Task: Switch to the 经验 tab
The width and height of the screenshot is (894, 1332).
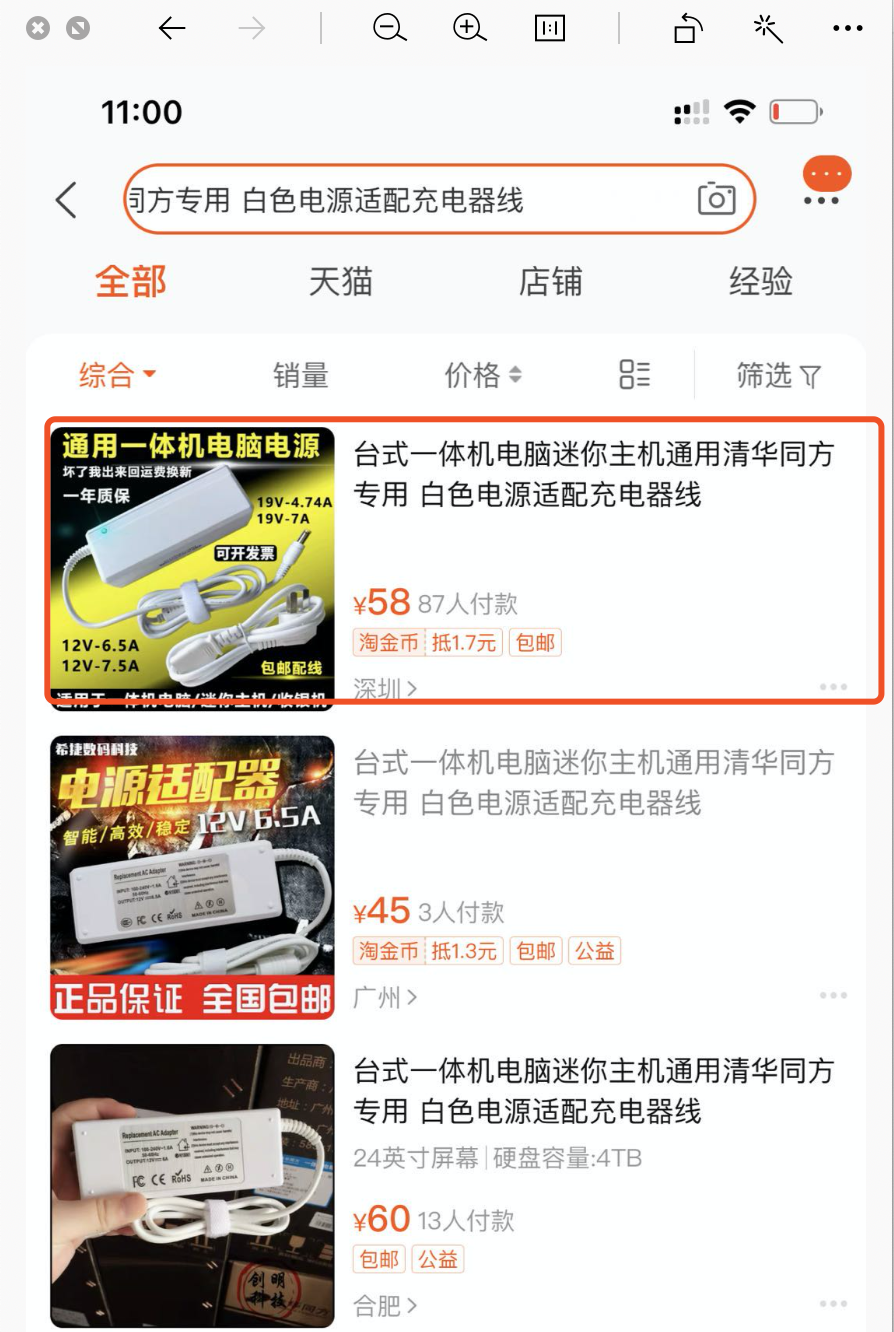Action: [x=760, y=282]
